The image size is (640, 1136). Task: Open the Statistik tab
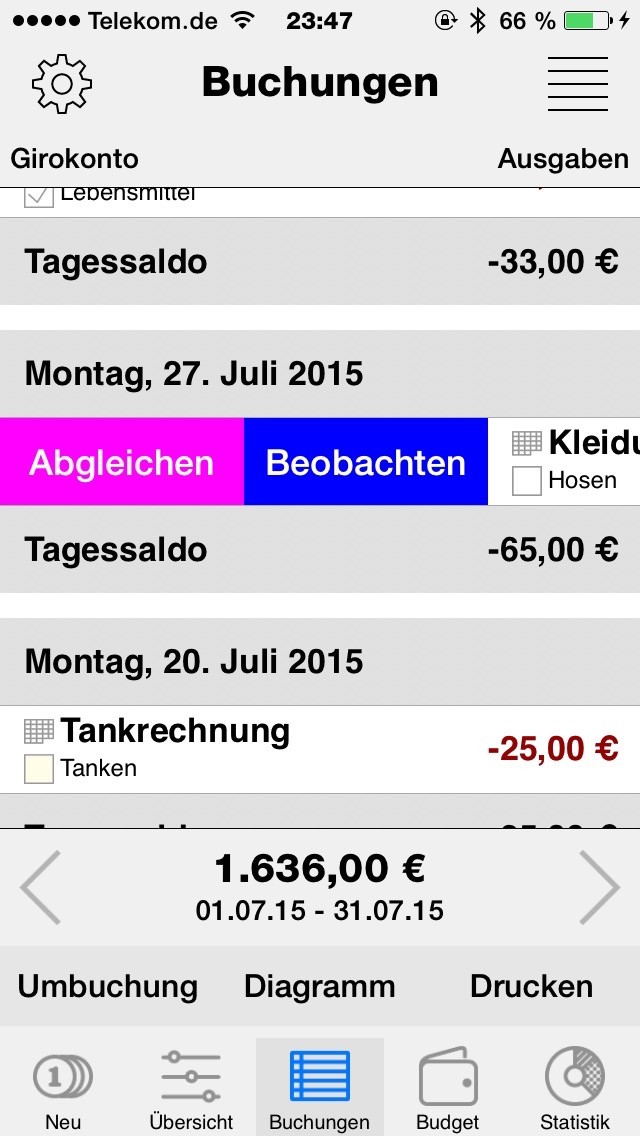pyautogui.click(x=575, y=1089)
